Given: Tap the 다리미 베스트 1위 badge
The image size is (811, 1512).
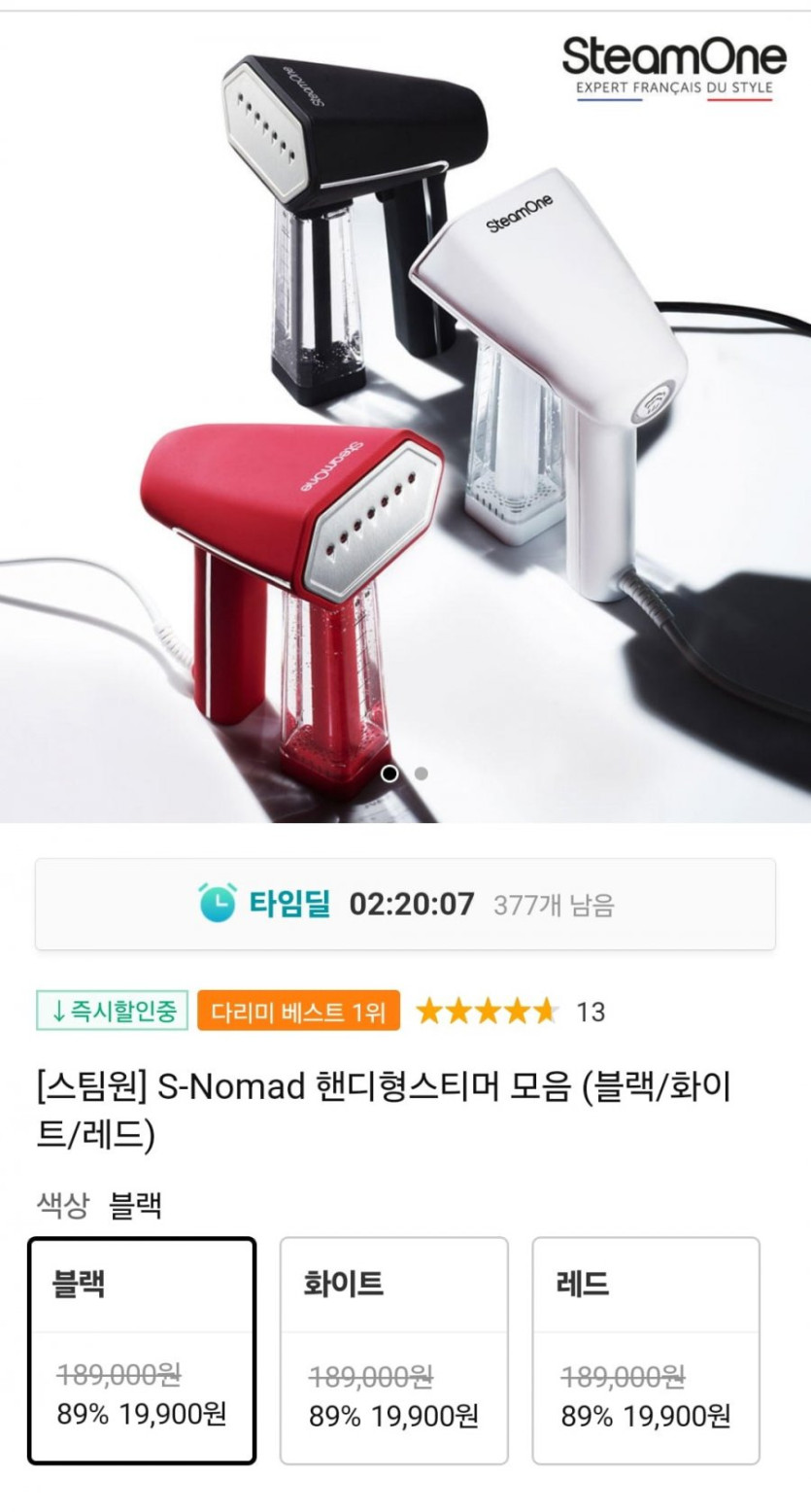Looking at the screenshot, I should point(298,1011).
